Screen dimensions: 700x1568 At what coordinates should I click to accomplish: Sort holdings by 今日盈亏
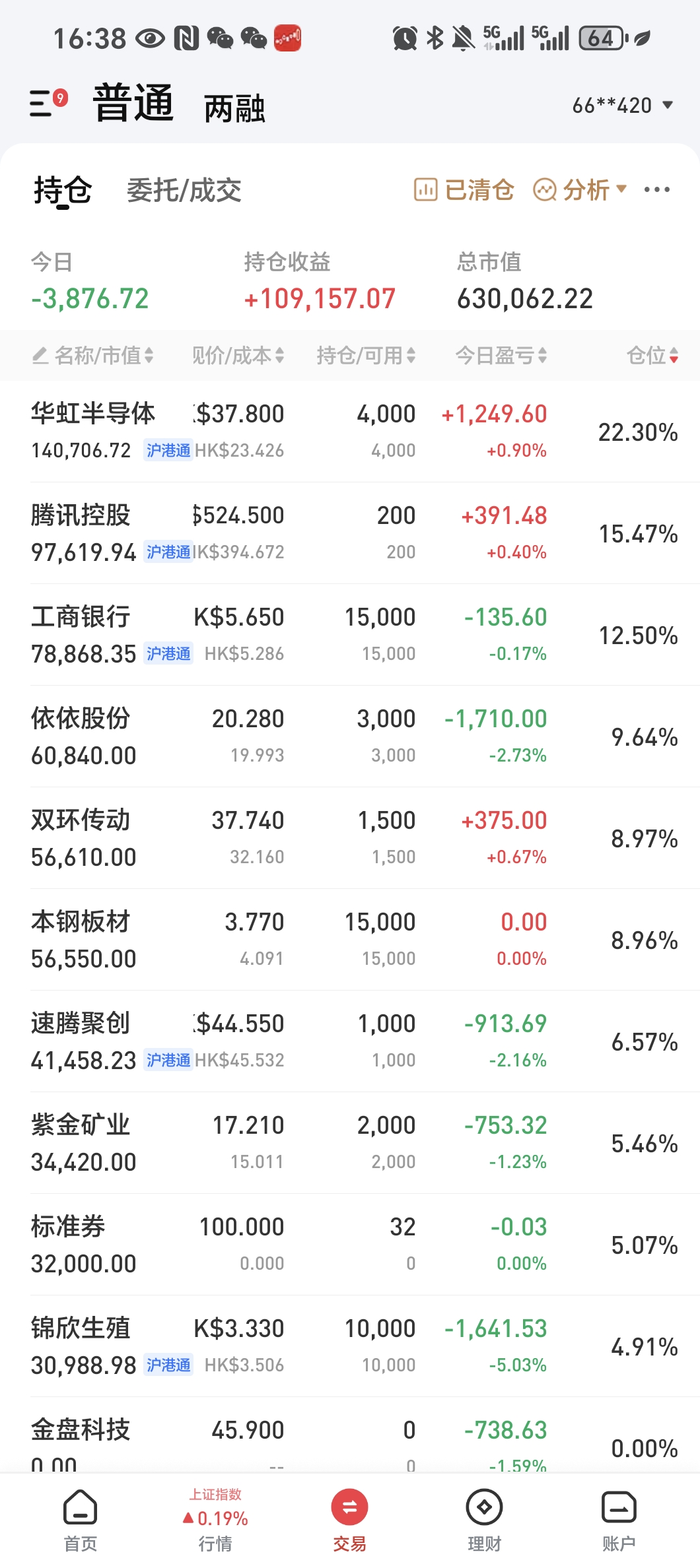point(501,356)
